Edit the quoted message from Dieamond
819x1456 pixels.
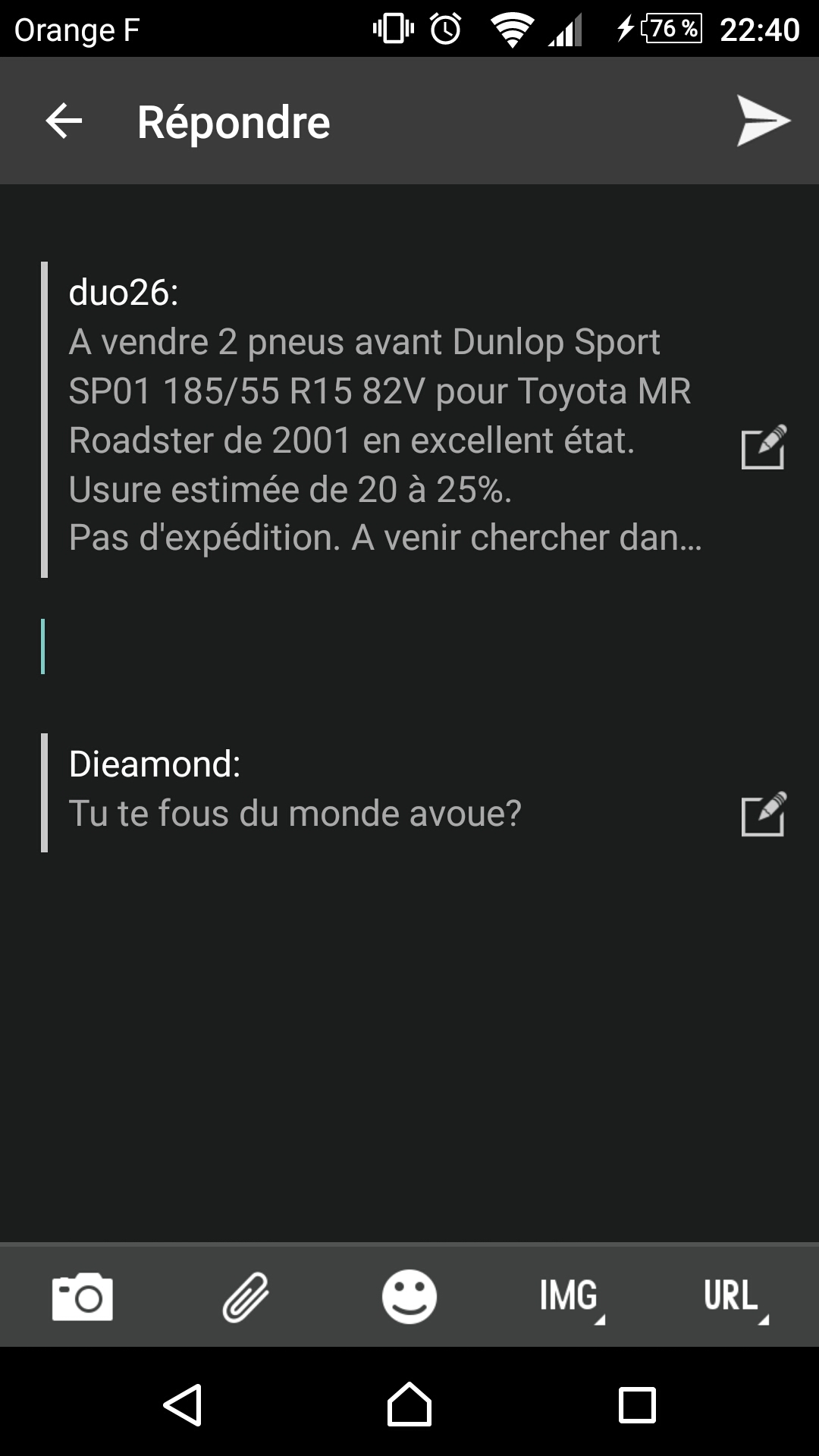764,814
